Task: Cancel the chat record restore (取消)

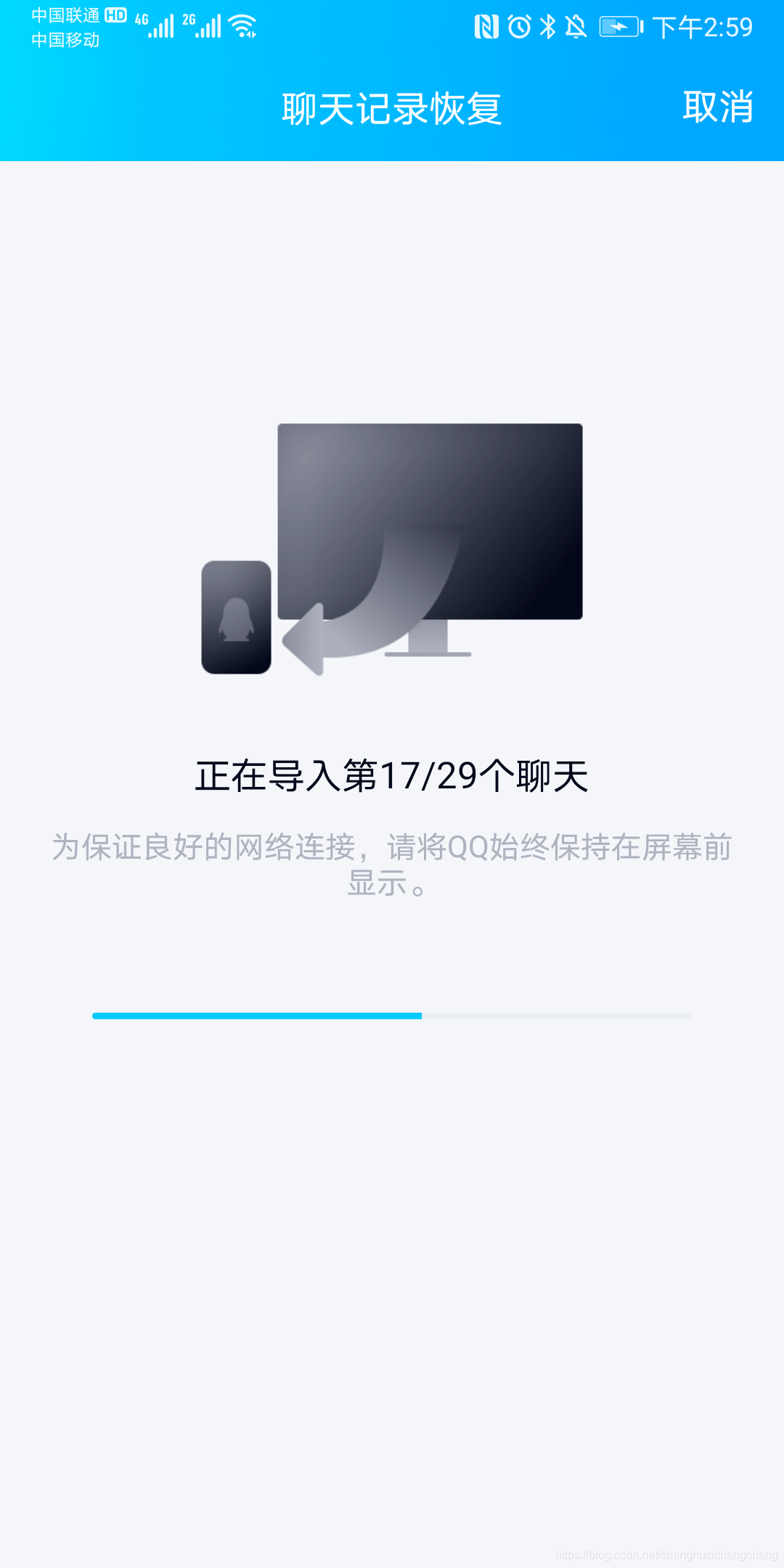Action: 717,107
